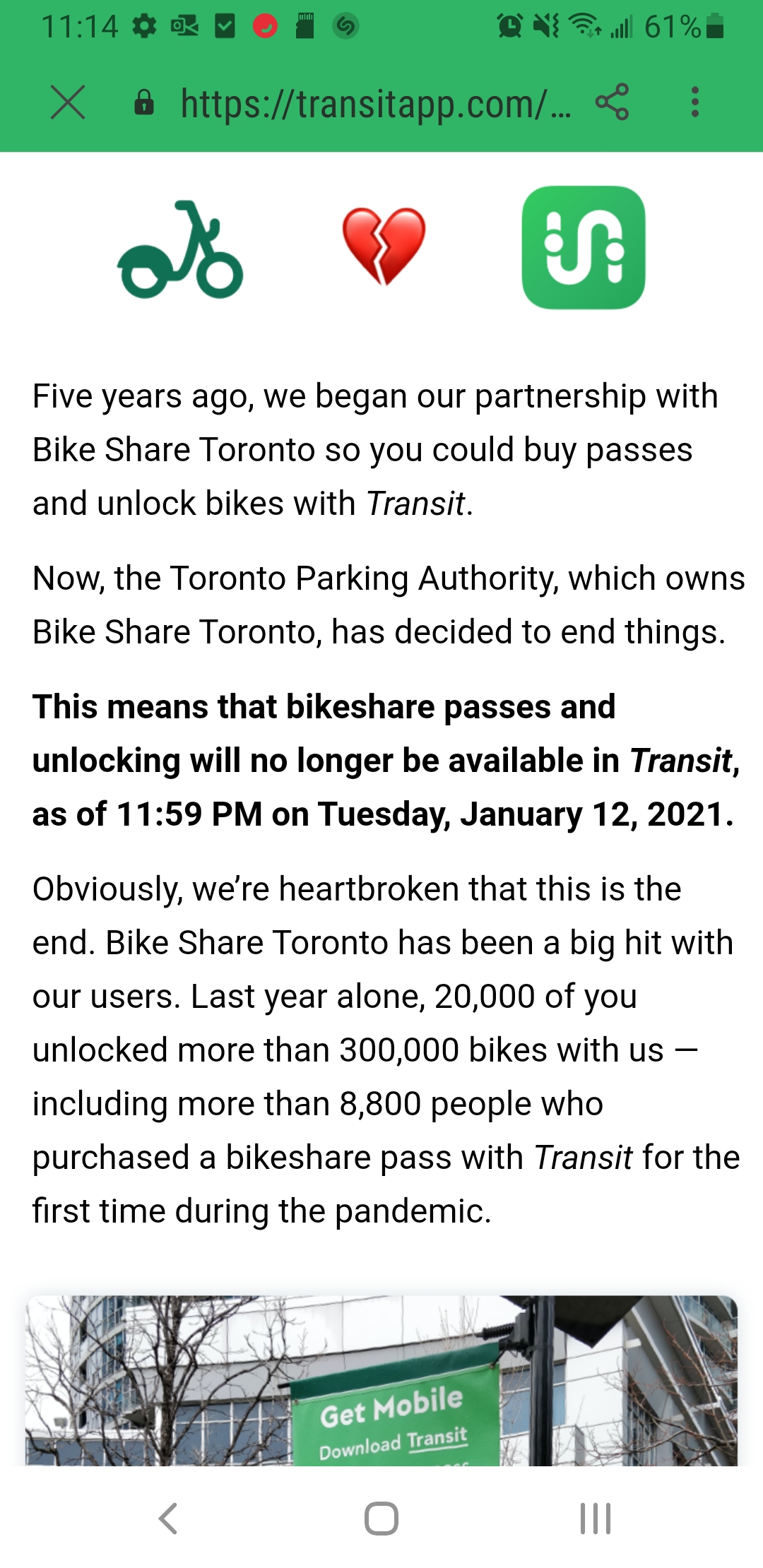Close the browser custom tab
Viewport: 763px width, 1568px height.
(x=68, y=102)
